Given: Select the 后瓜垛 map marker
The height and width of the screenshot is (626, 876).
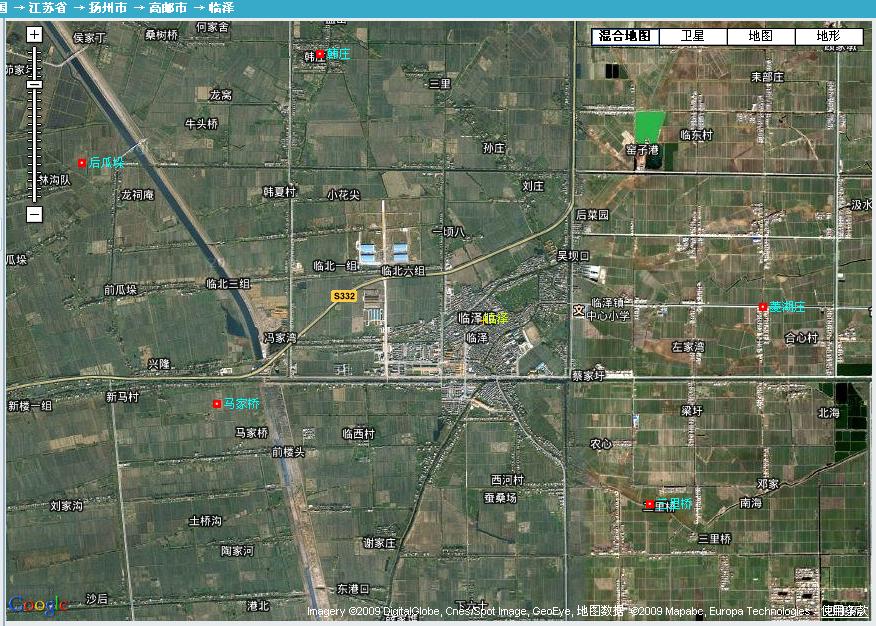Looking at the screenshot, I should 82,162.
